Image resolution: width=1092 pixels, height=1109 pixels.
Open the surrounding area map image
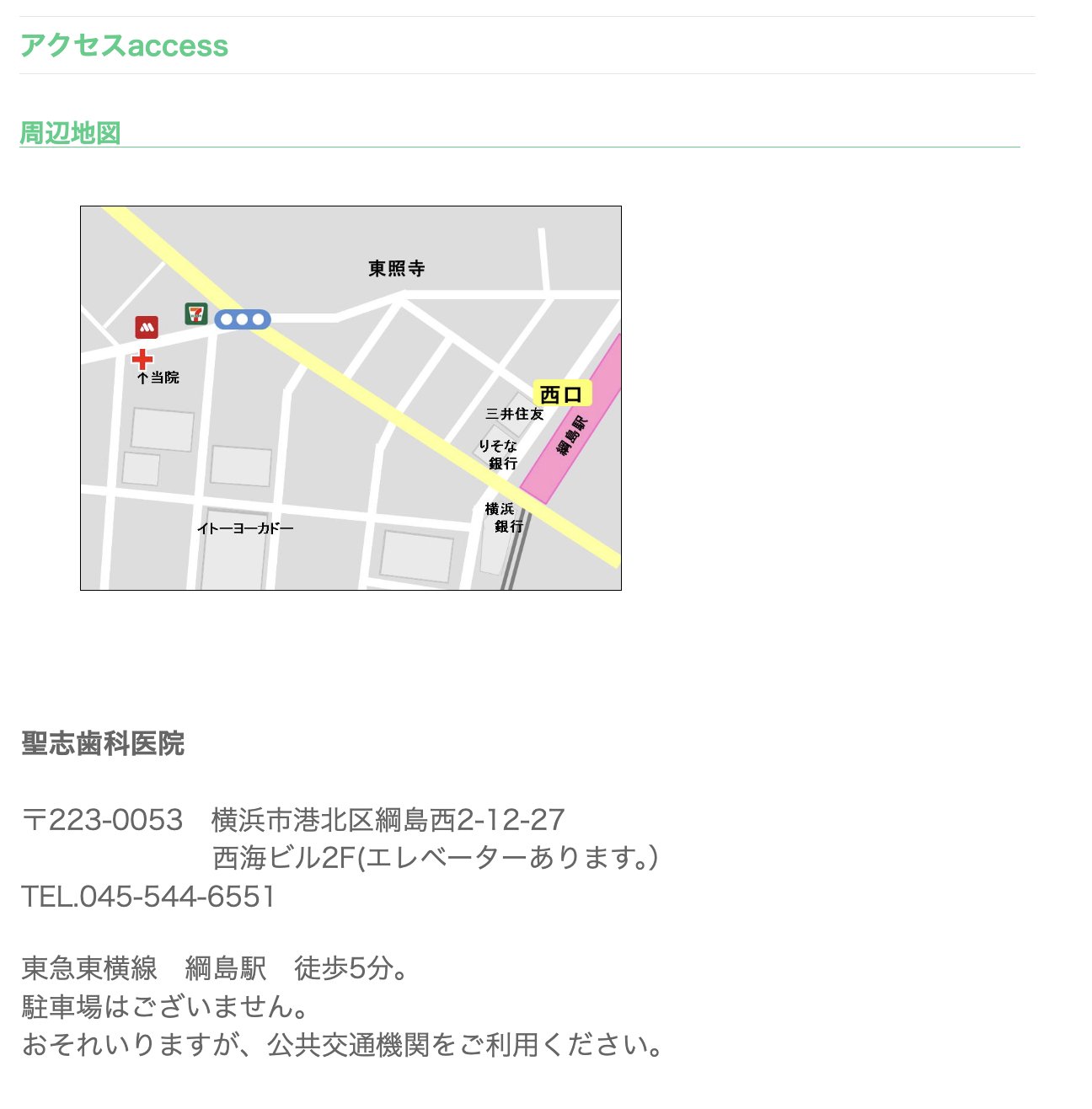pos(351,398)
